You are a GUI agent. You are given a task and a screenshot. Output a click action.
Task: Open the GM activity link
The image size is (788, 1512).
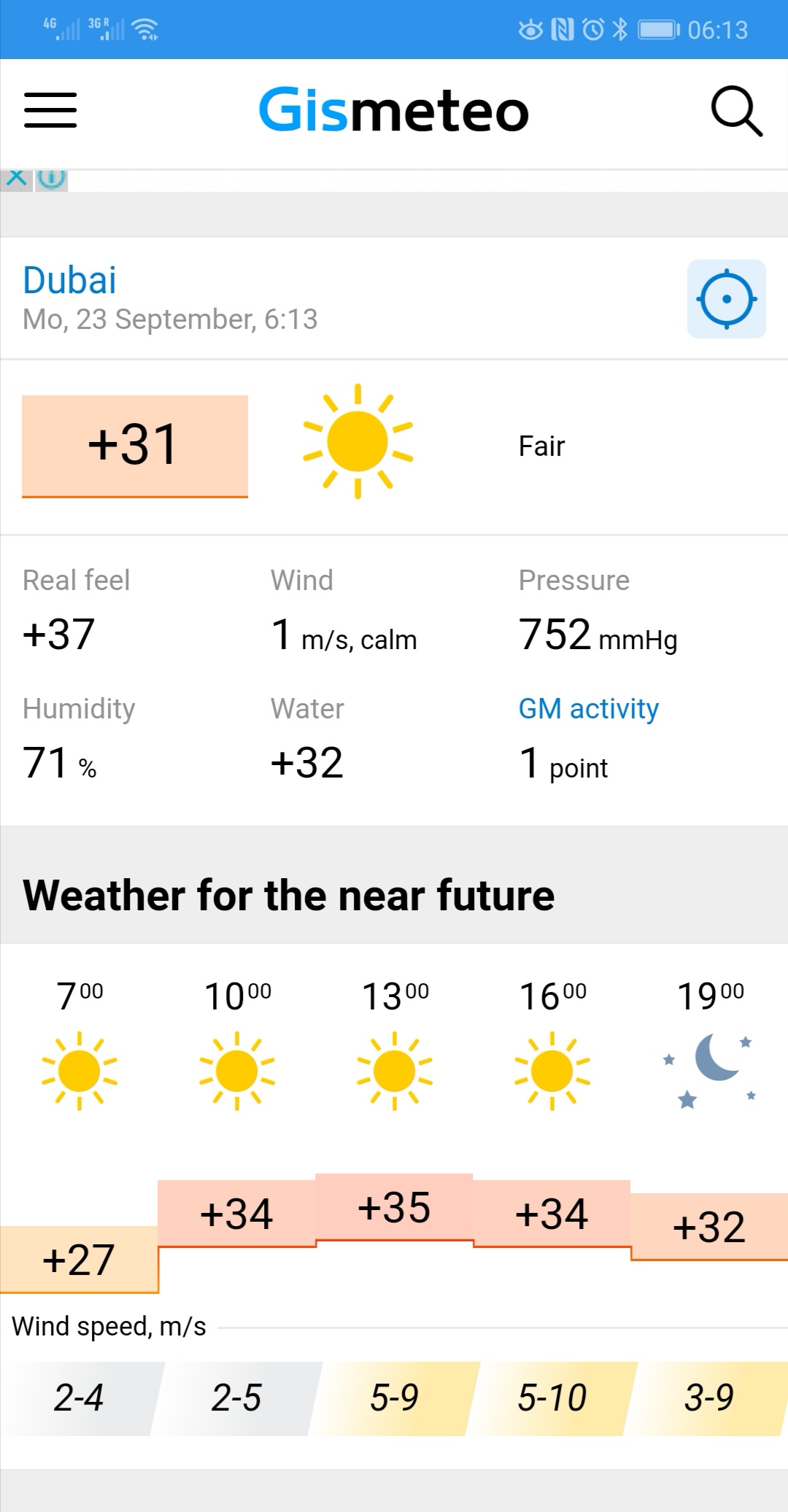[588, 709]
